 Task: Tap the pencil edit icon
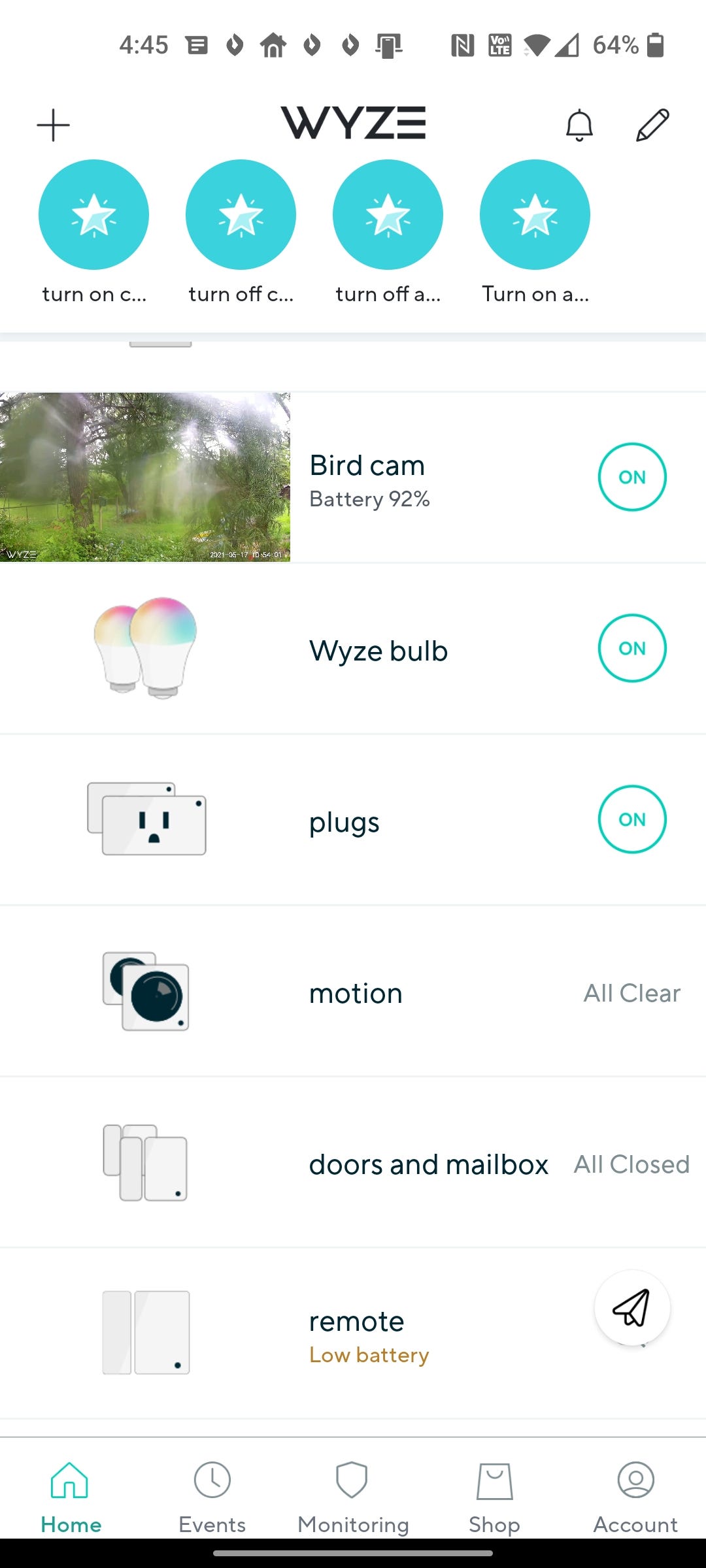pyautogui.click(x=652, y=125)
